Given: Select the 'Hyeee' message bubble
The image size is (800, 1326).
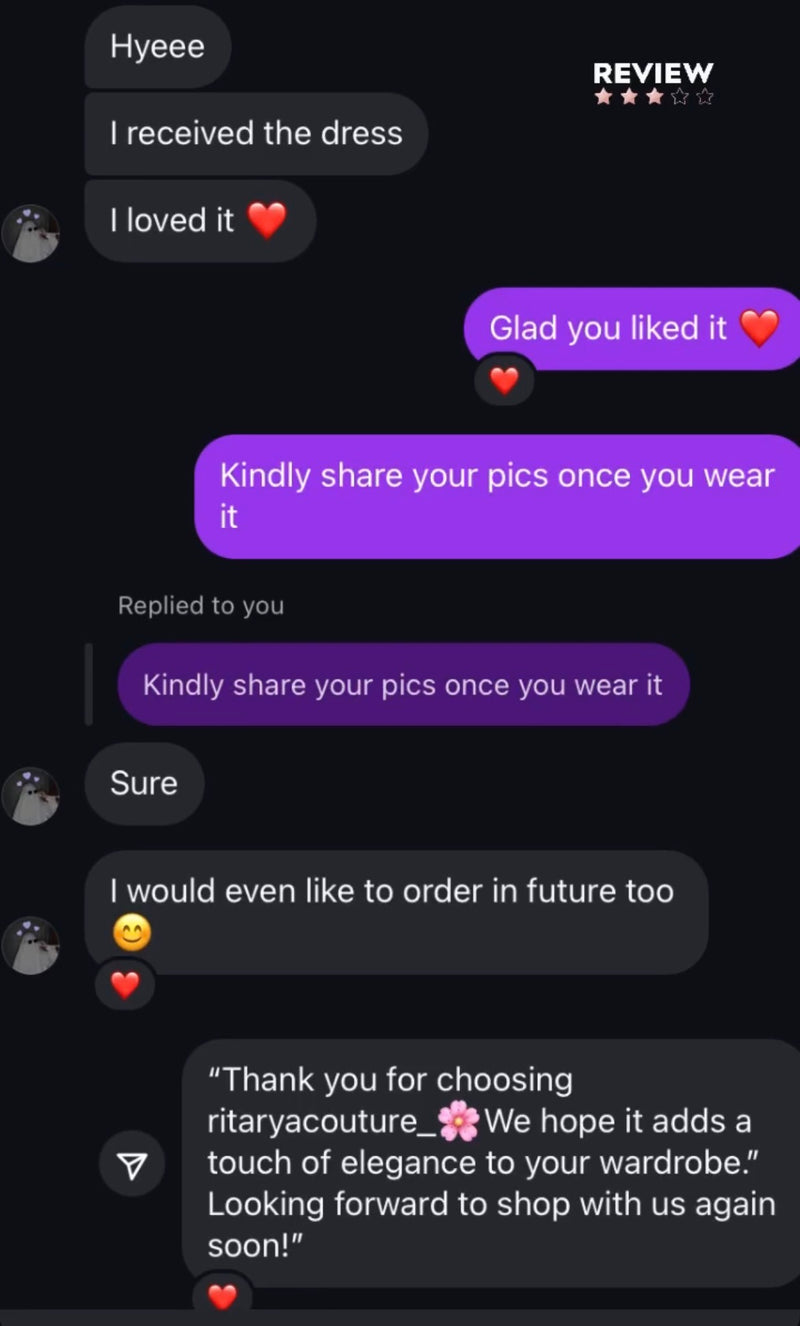Looking at the screenshot, I should (156, 47).
